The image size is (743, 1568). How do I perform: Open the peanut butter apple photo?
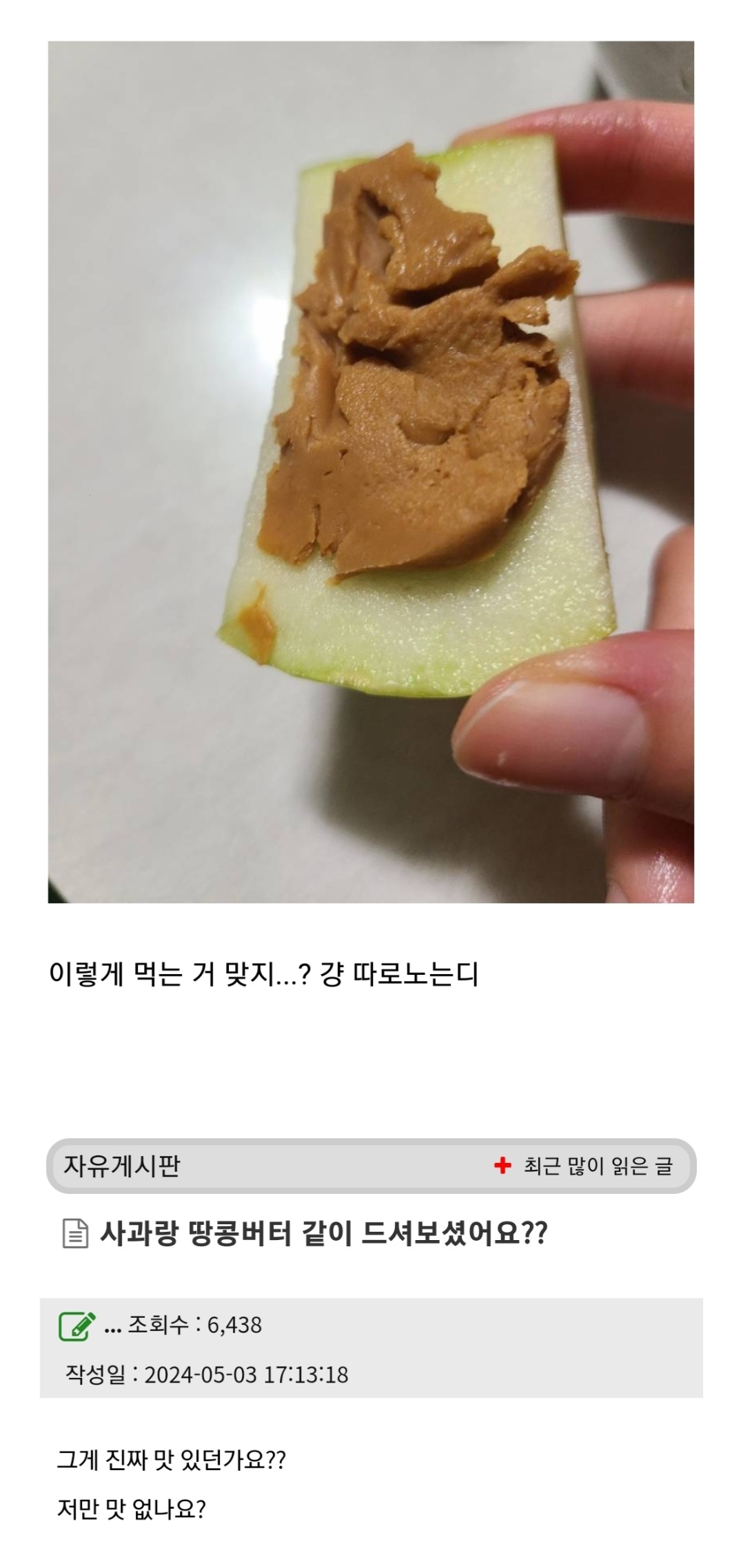coord(371,472)
